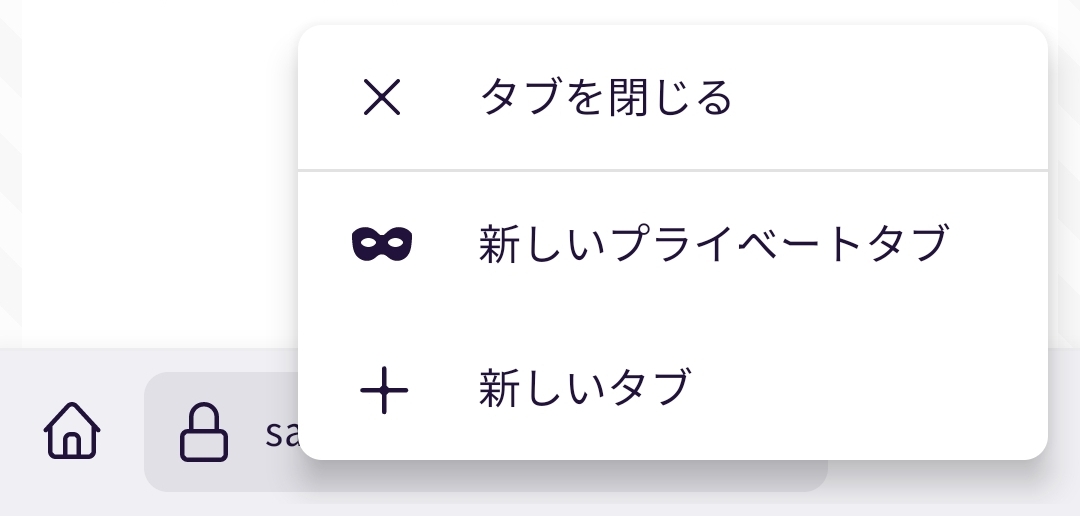The height and width of the screenshot is (516, 1080).
Task: Go to the browser home page
Action: coord(72,432)
